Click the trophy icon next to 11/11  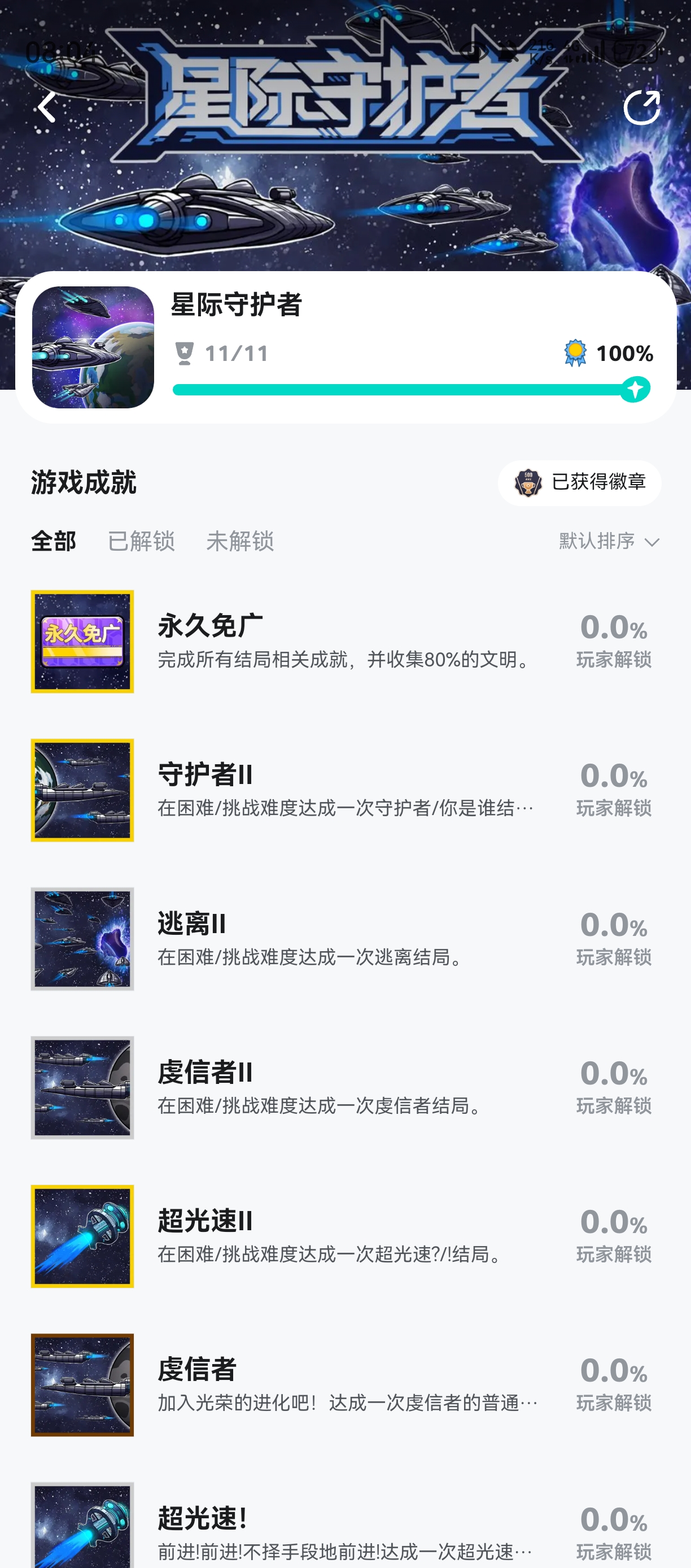coord(186,352)
